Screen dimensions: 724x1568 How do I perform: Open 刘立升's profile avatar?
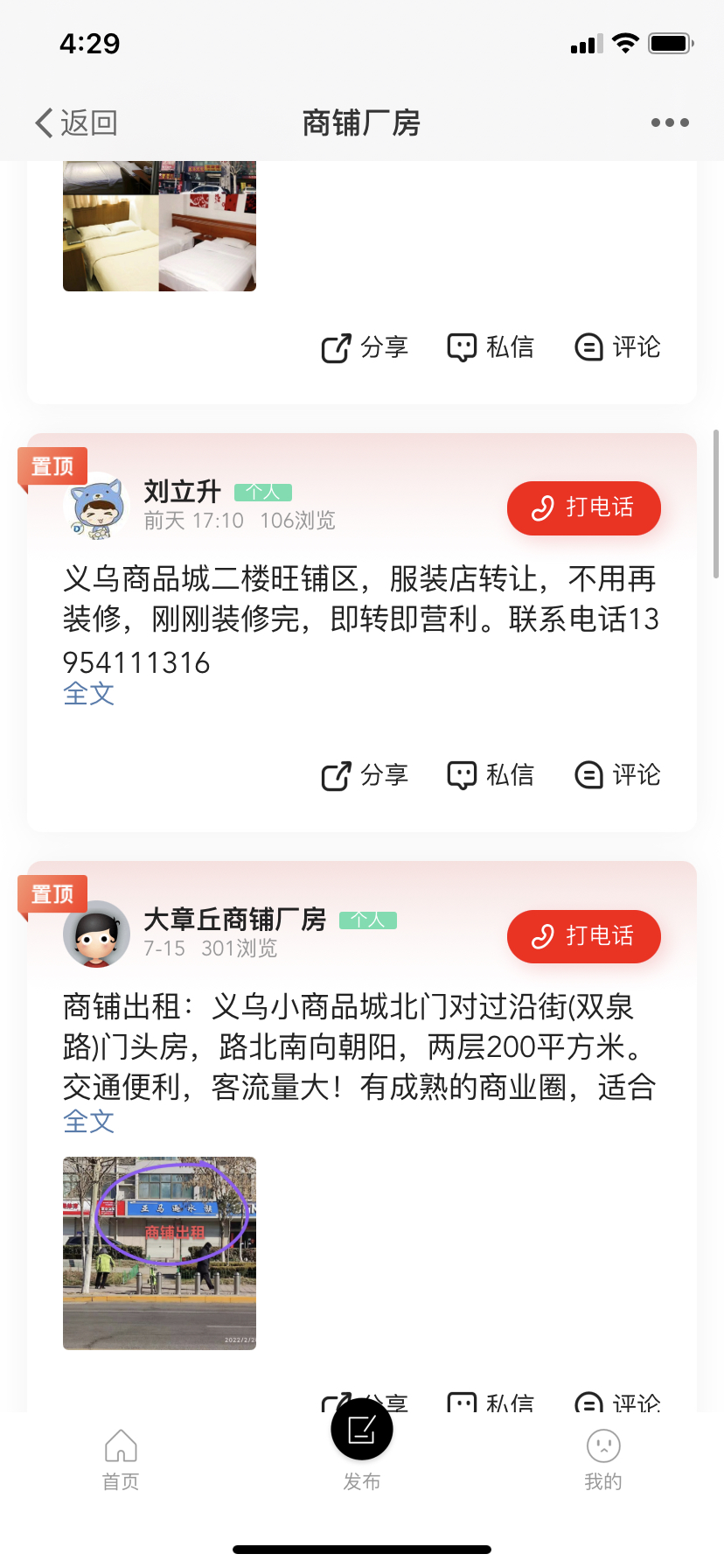pos(96,506)
